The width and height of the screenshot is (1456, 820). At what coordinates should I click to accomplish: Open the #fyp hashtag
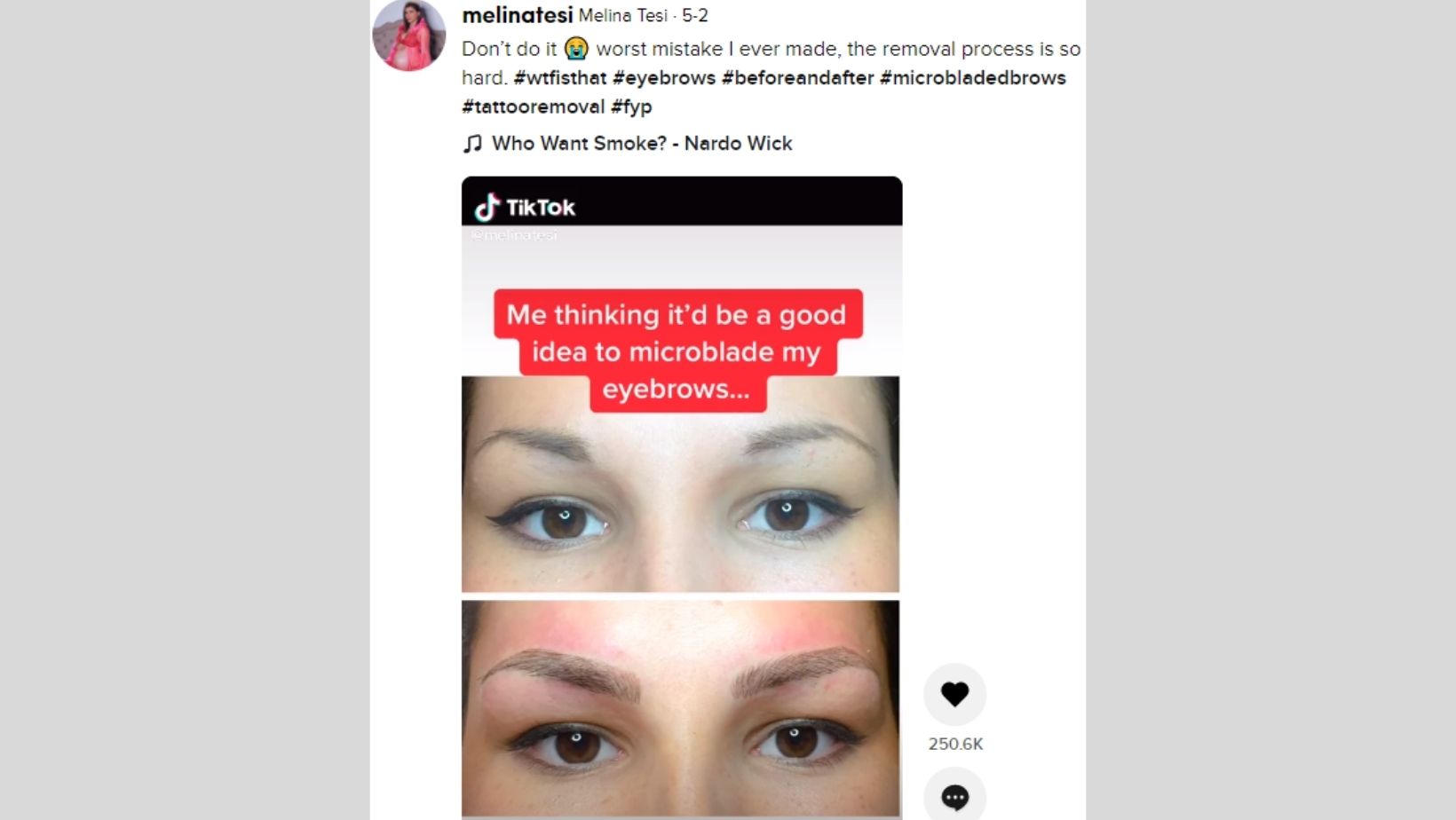click(x=631, y=106)
